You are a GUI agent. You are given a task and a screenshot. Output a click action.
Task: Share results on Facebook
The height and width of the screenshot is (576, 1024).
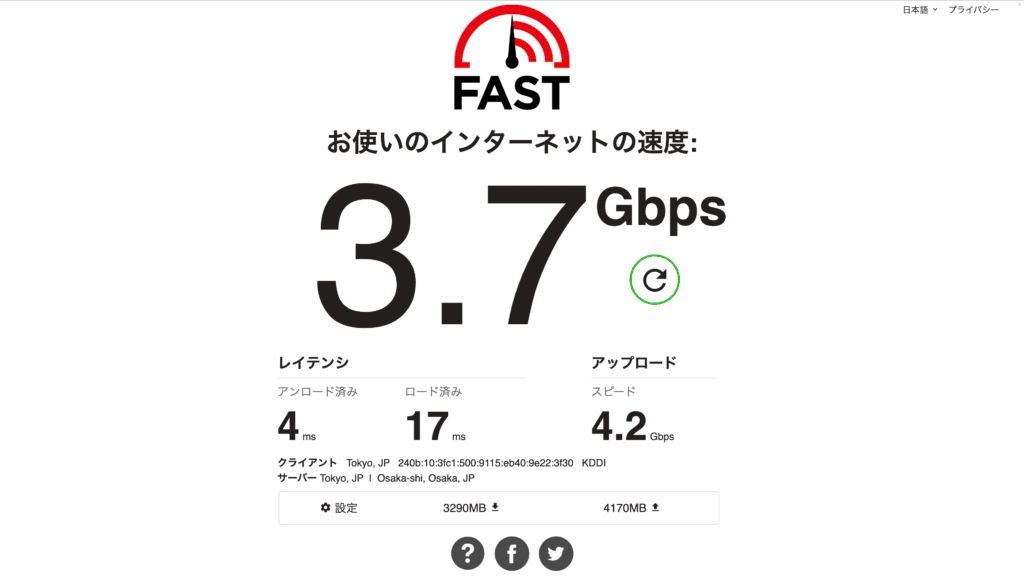pos(512,553)
